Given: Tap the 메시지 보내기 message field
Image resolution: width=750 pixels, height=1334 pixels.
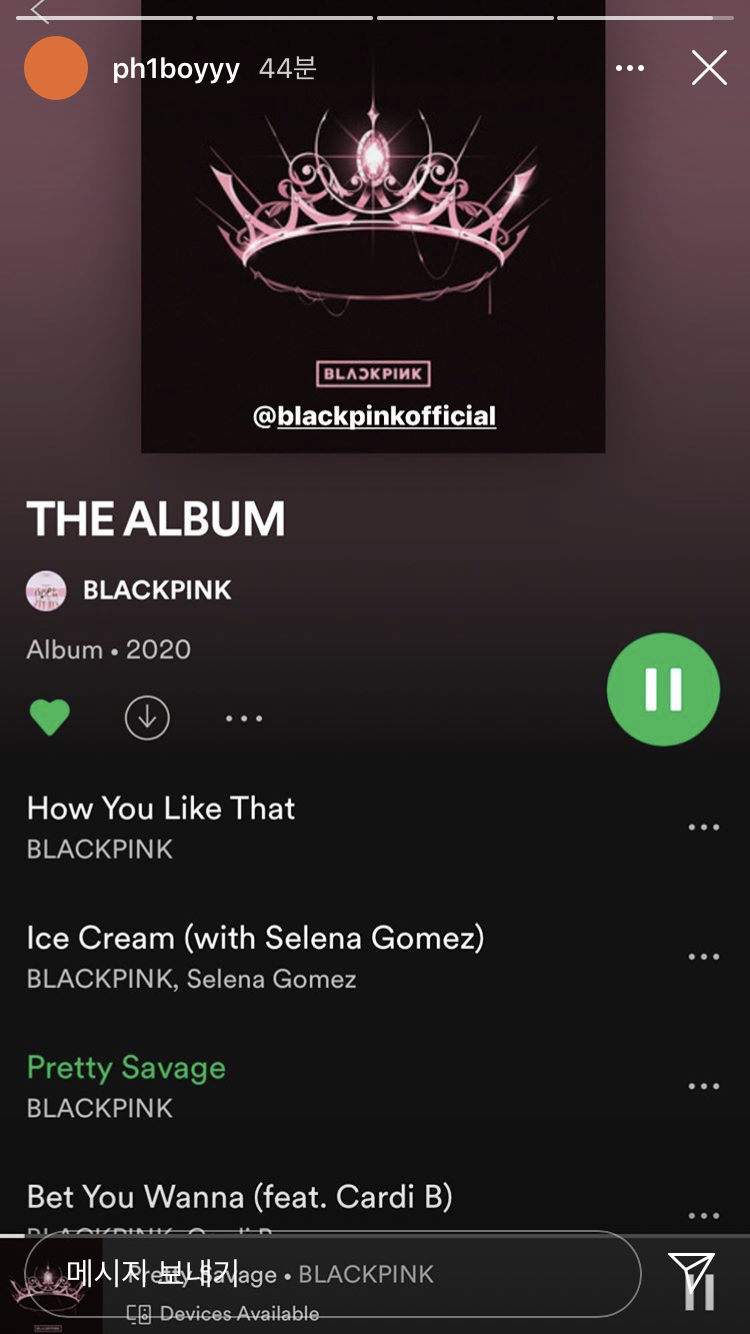Looking at the screenshot, I should (x=332, y=1273).
